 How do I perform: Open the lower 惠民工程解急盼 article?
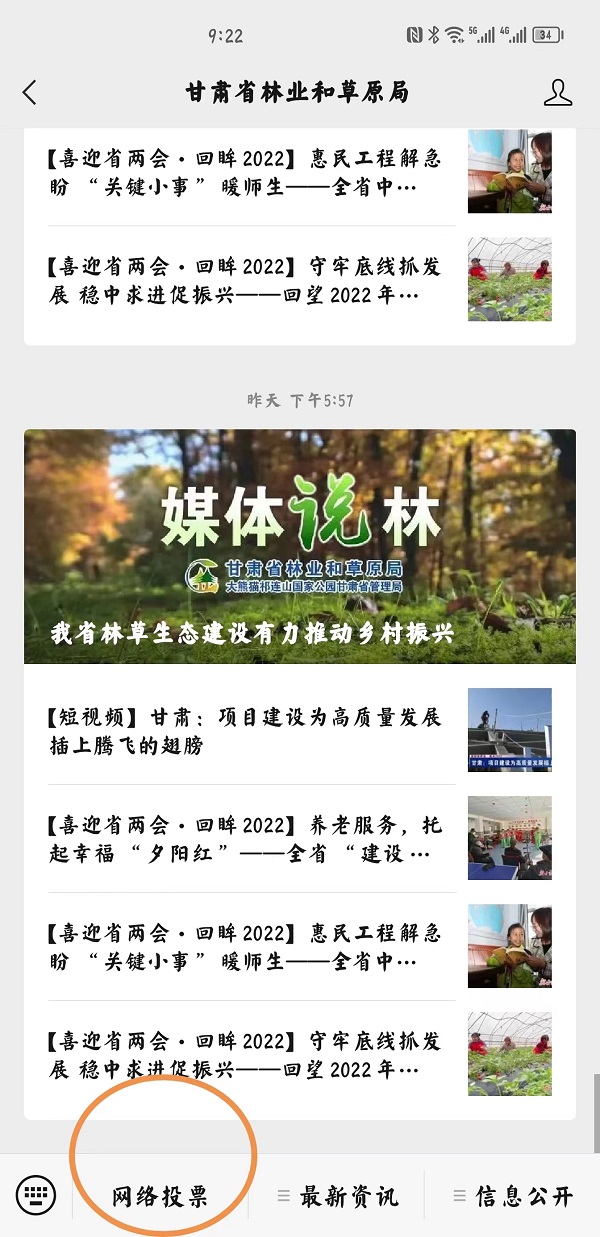[x=245, y=947]
